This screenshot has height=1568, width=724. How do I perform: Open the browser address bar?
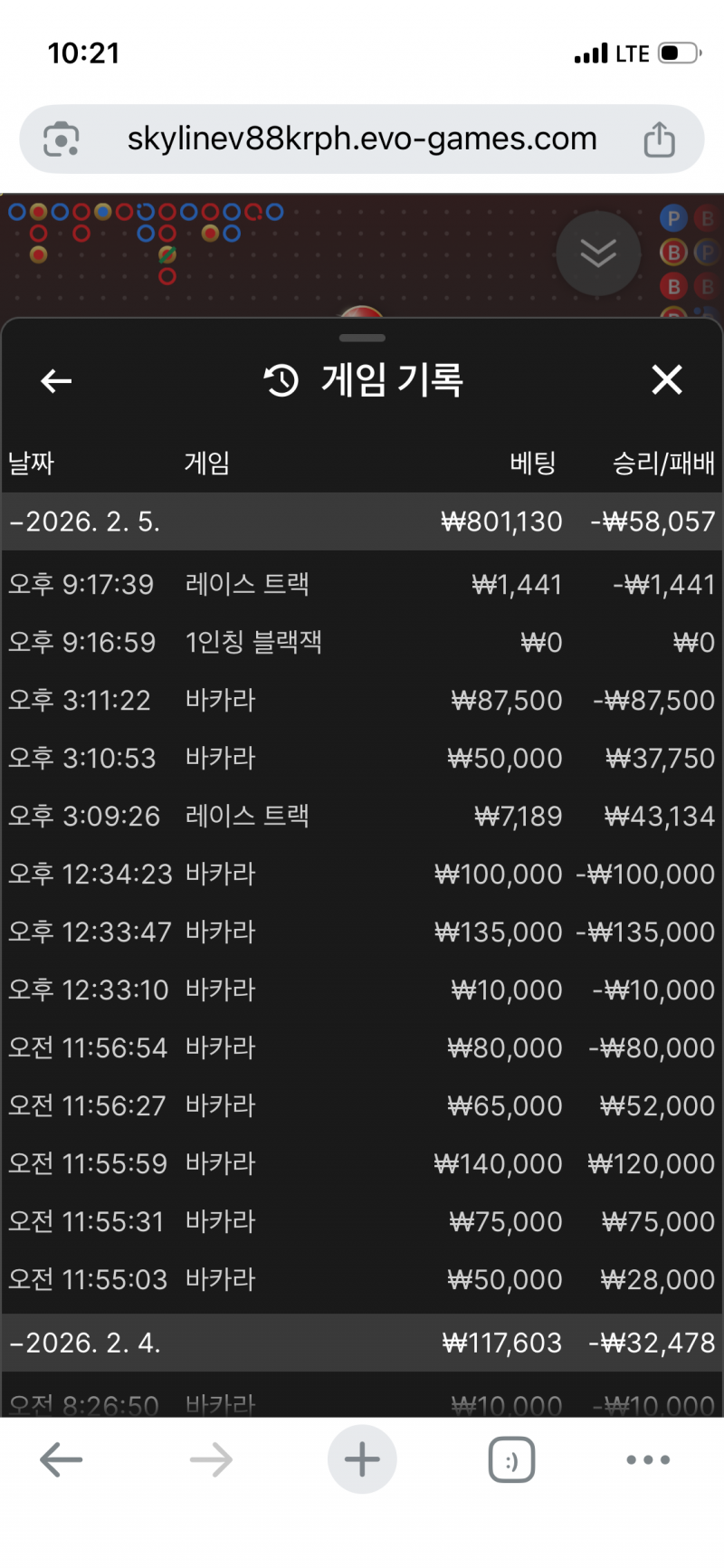click(x=362, y=139)
